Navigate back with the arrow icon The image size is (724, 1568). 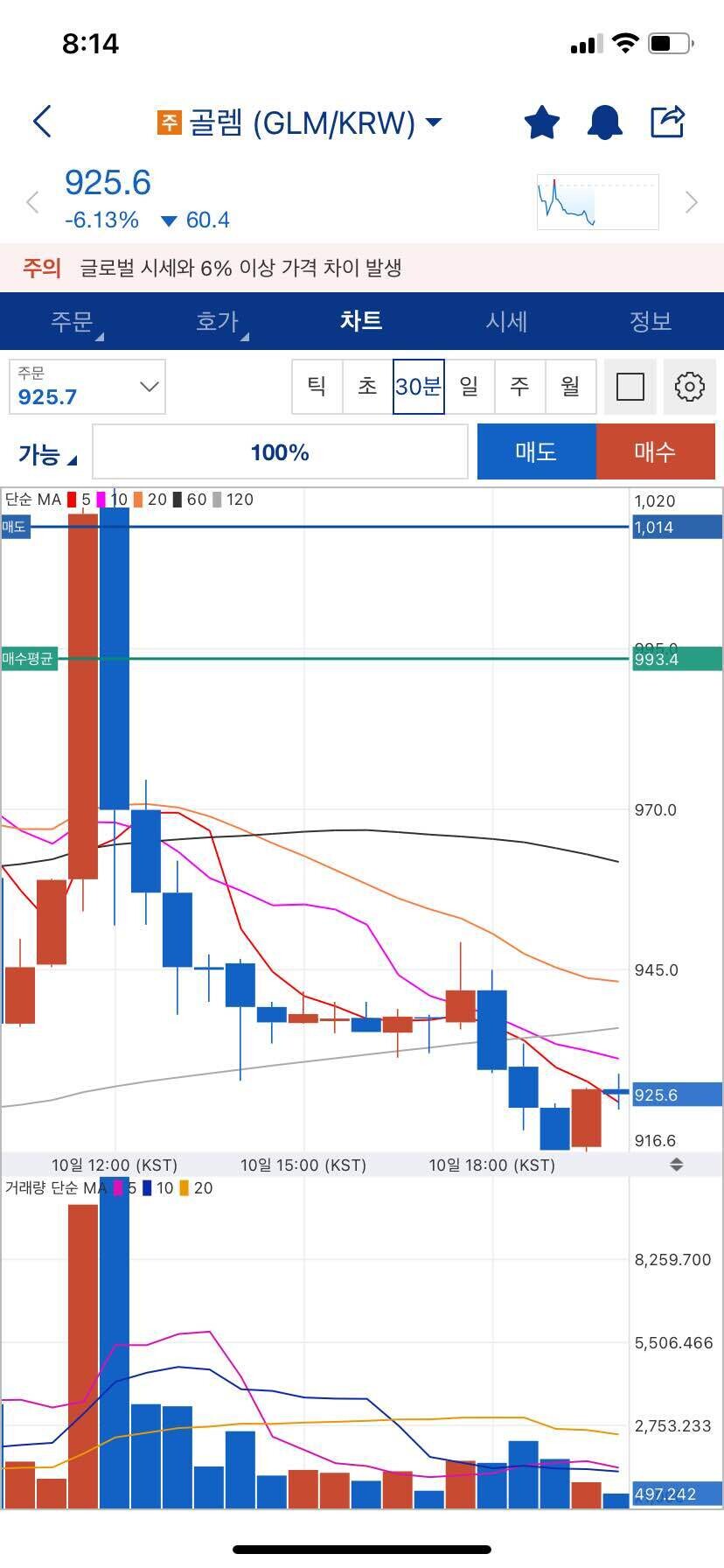(41, 122)
